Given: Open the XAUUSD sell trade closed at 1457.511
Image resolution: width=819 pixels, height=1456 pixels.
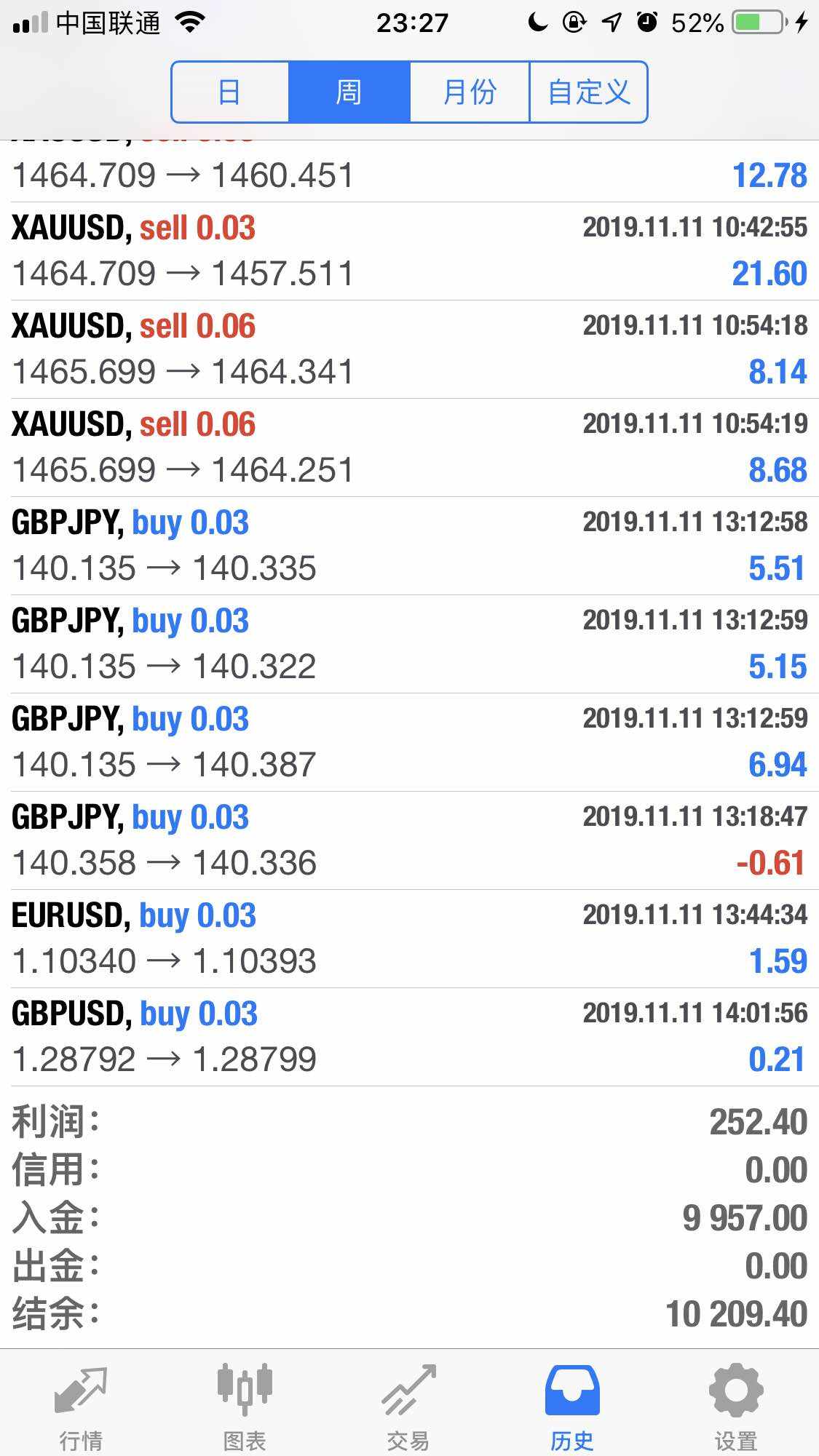Looking at the screenshot, I should pyautogui.click(x=409, y=251).
